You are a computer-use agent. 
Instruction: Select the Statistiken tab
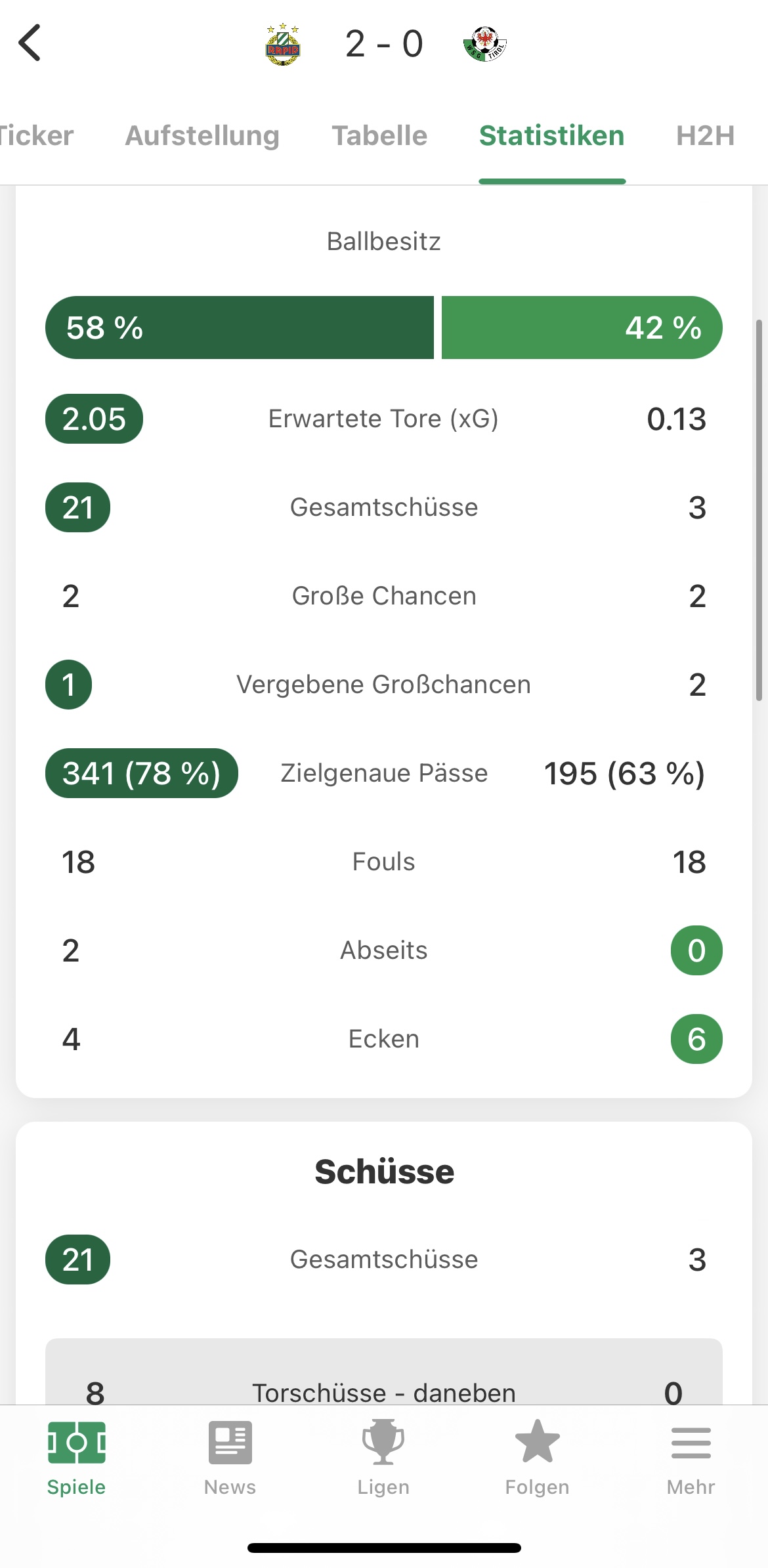point(551,136)
